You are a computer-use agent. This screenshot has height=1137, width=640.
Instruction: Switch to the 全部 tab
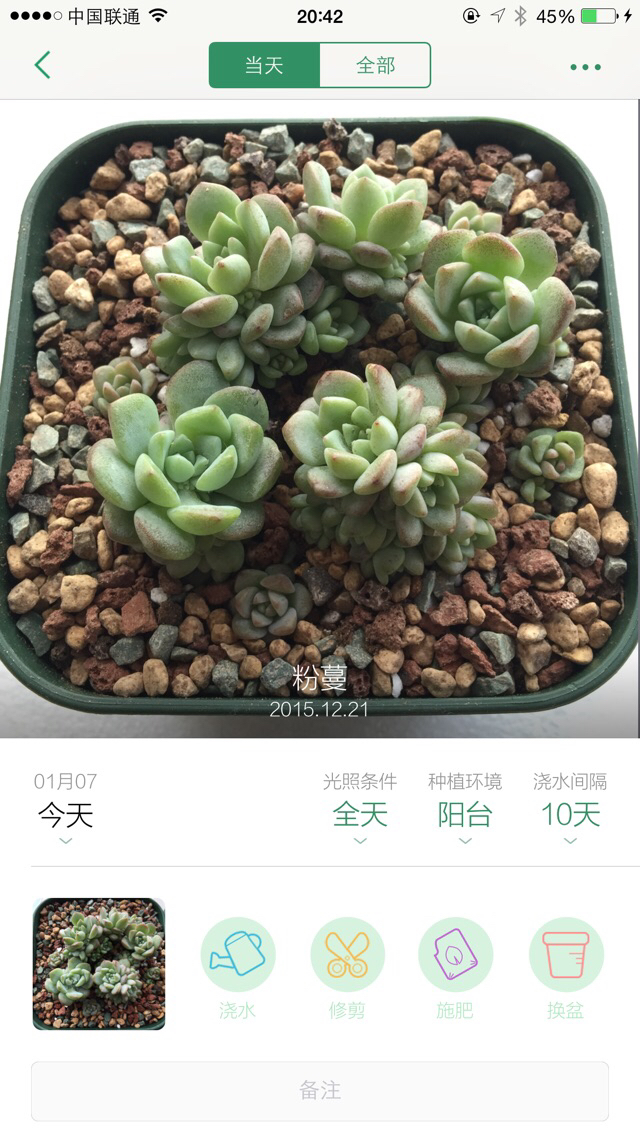pyautogui.click(x=375, y=65)
